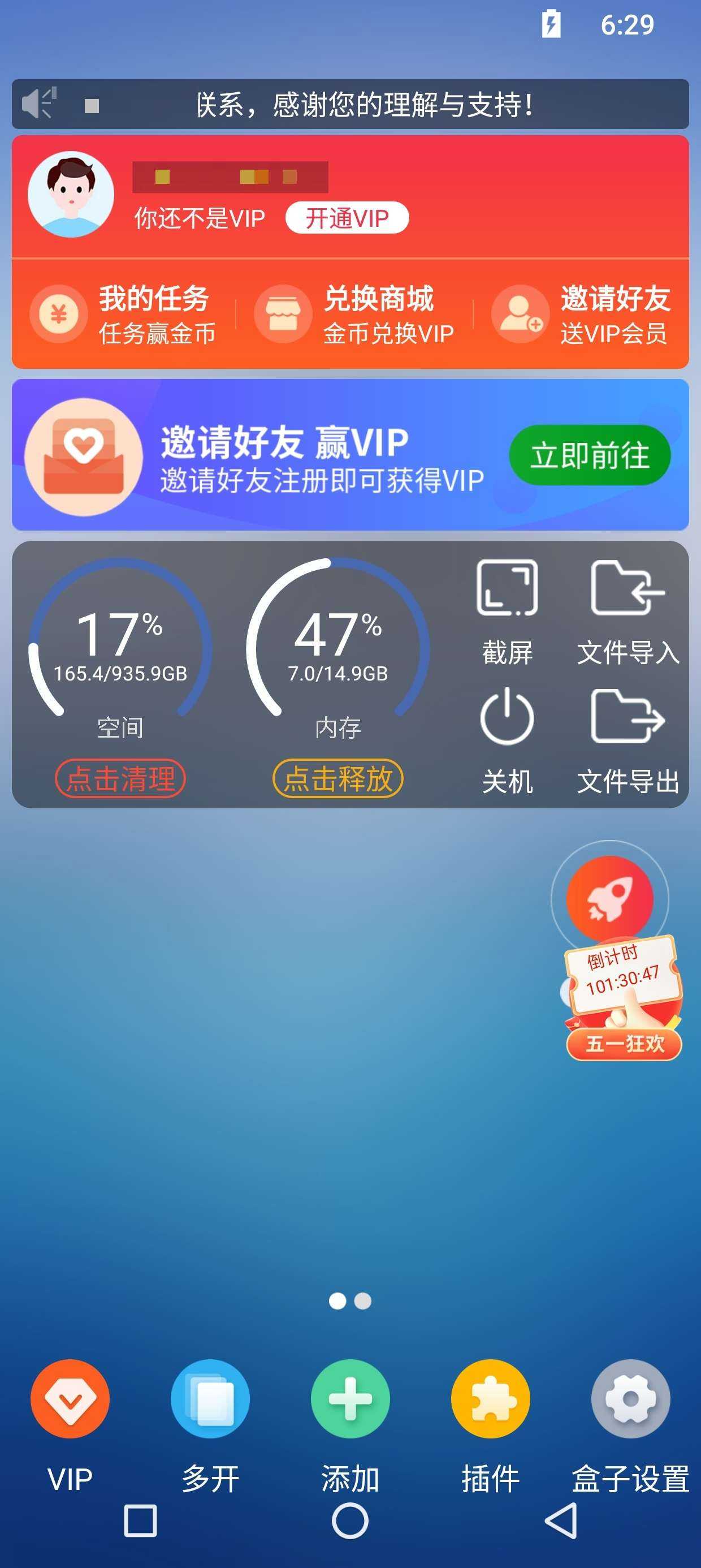Image resolution: width=701 pixels, height=1568 pixels.
Task: Take a screenshot with 截屏
Action: 507,611
